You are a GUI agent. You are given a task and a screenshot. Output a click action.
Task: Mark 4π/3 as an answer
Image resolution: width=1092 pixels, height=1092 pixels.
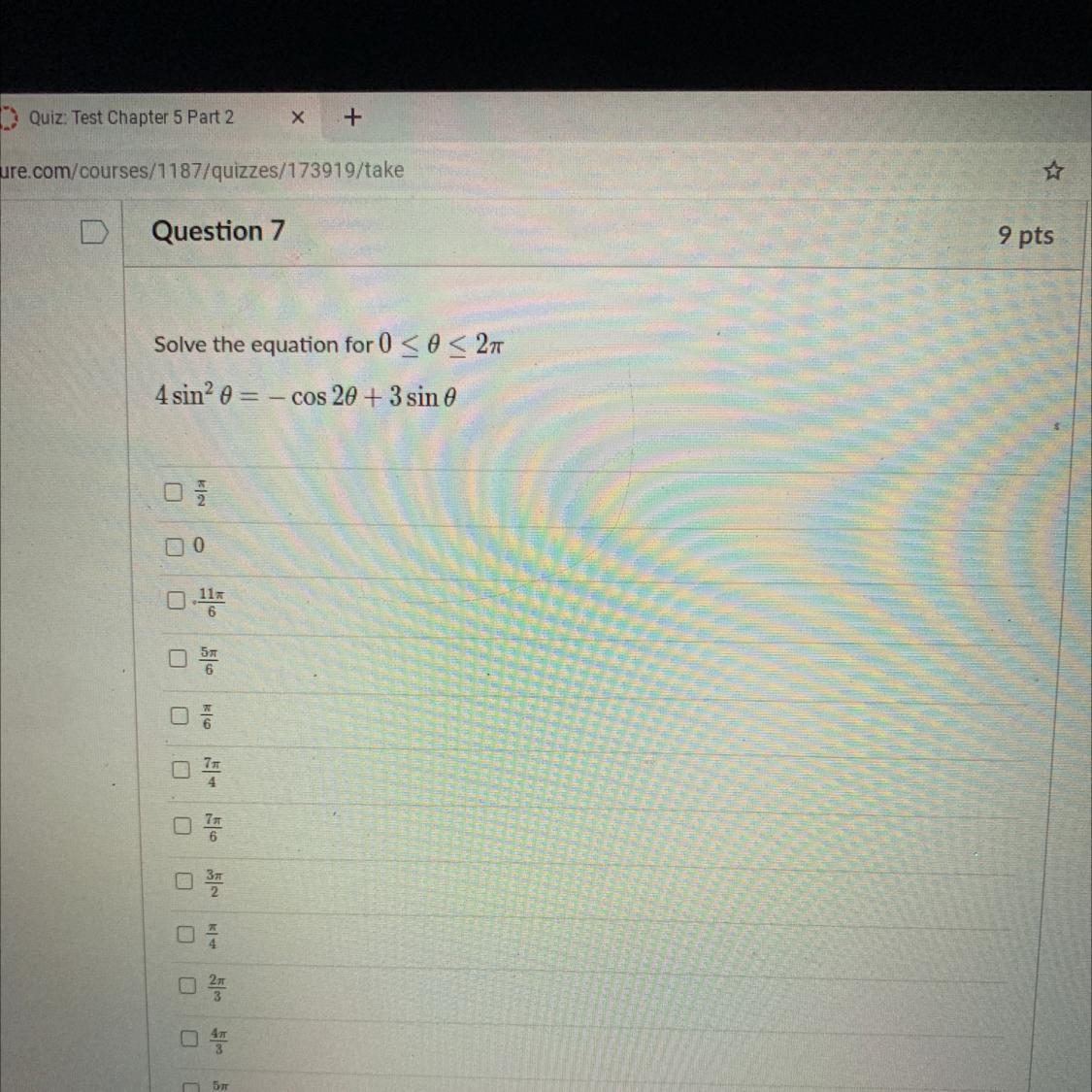click(x=188, y=1039)
